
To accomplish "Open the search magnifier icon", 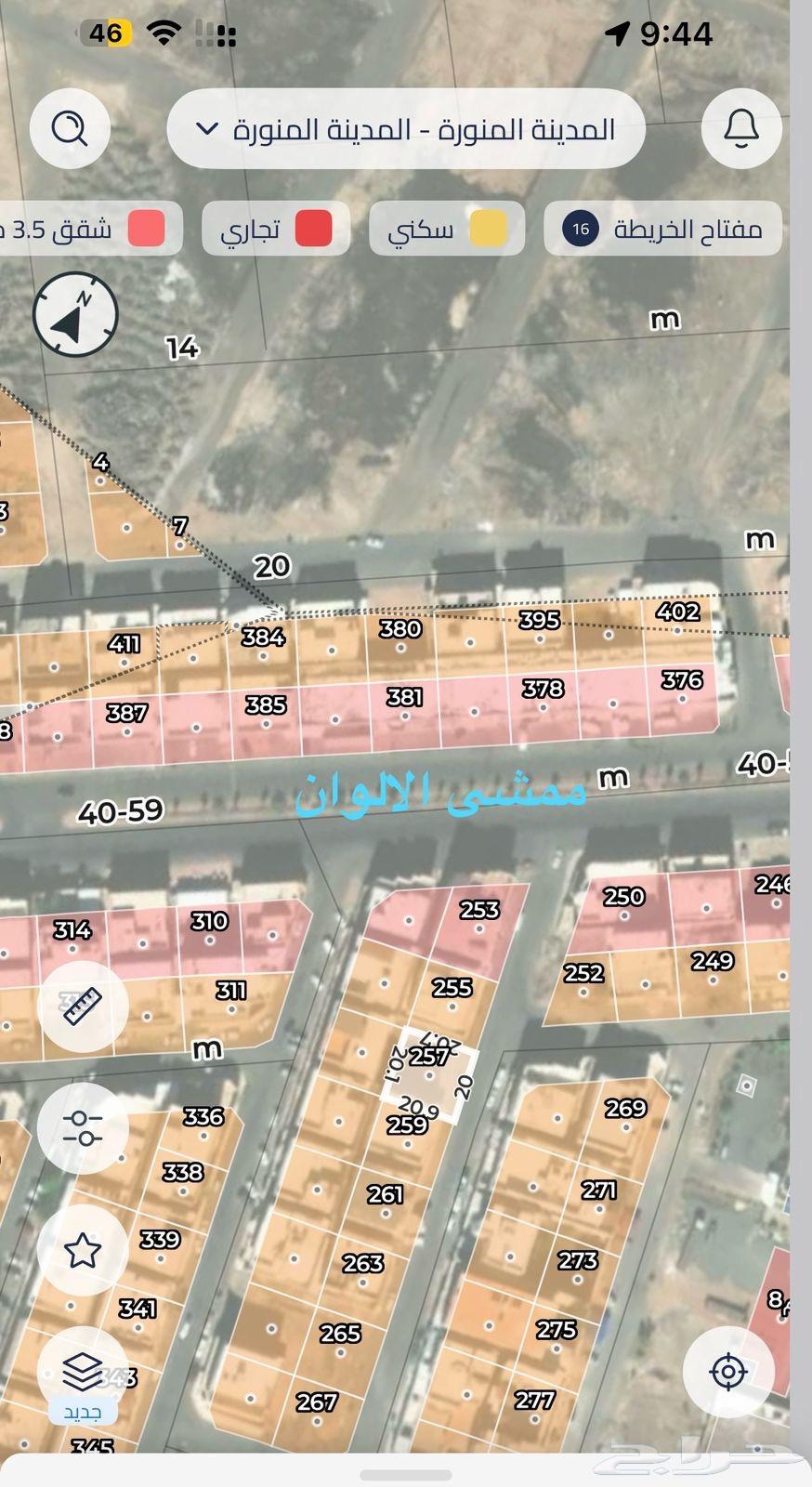I will 70,127.
